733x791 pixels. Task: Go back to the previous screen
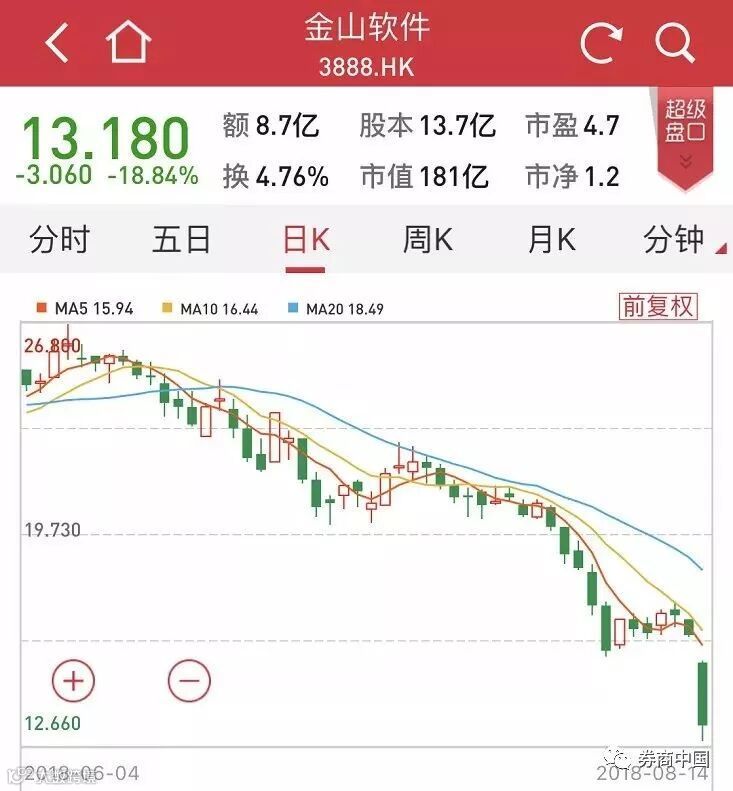tap(57, 43)
